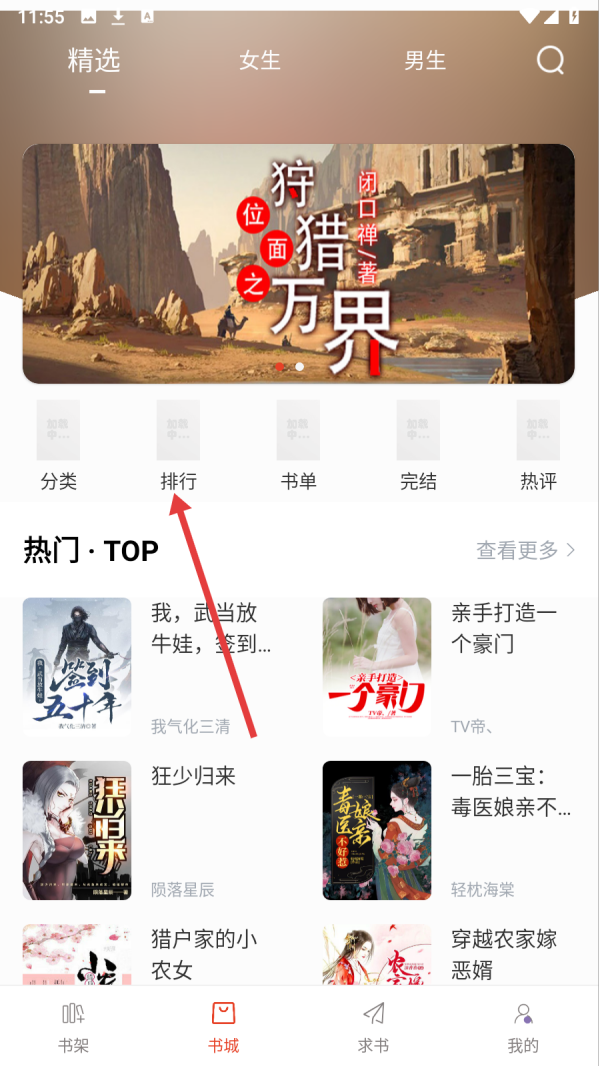Open the 热评 hot reviews shortcut

point(538,445)
